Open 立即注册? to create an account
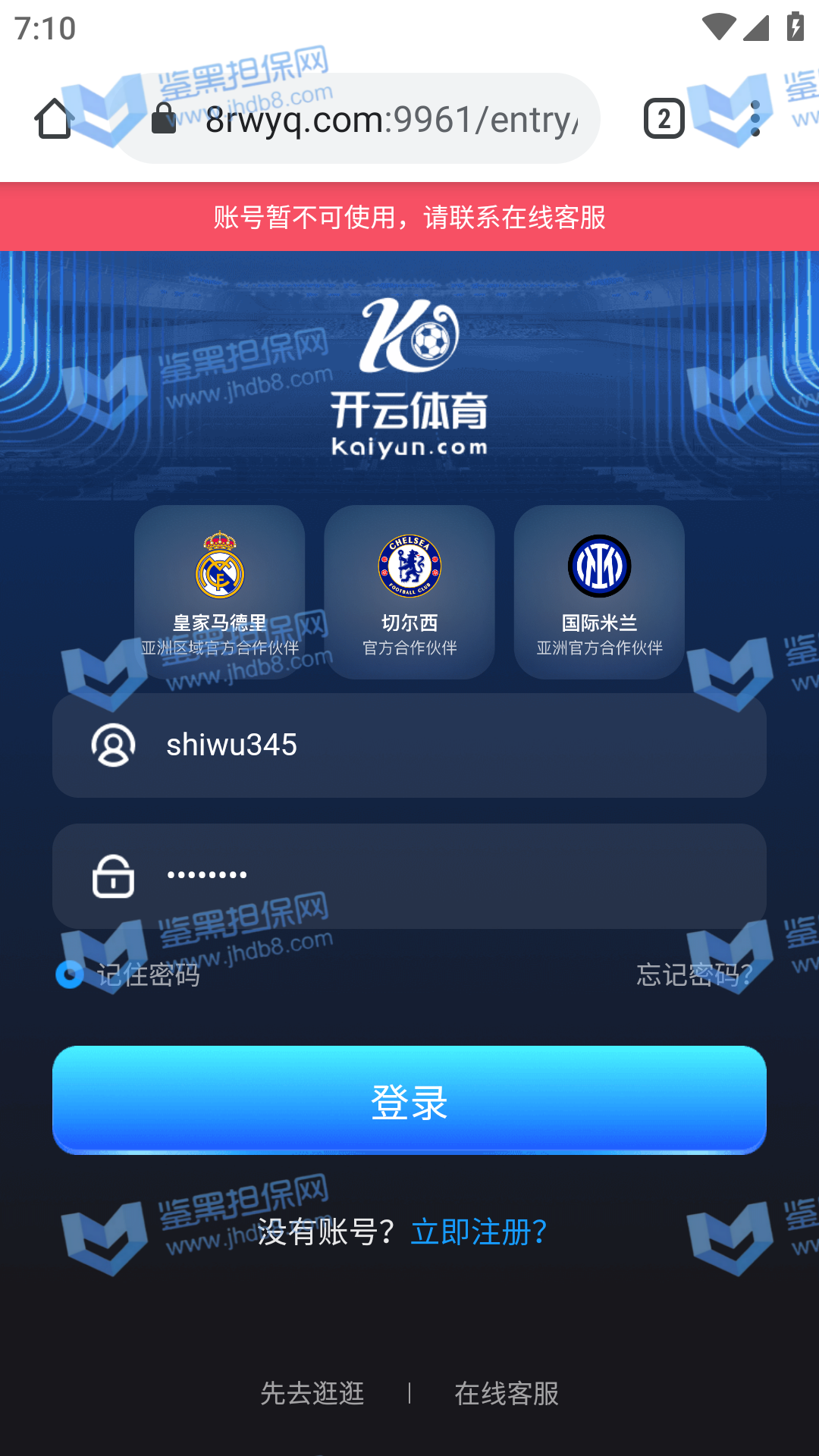Viewport: 819px width, 1456px height. point(479,1232)
